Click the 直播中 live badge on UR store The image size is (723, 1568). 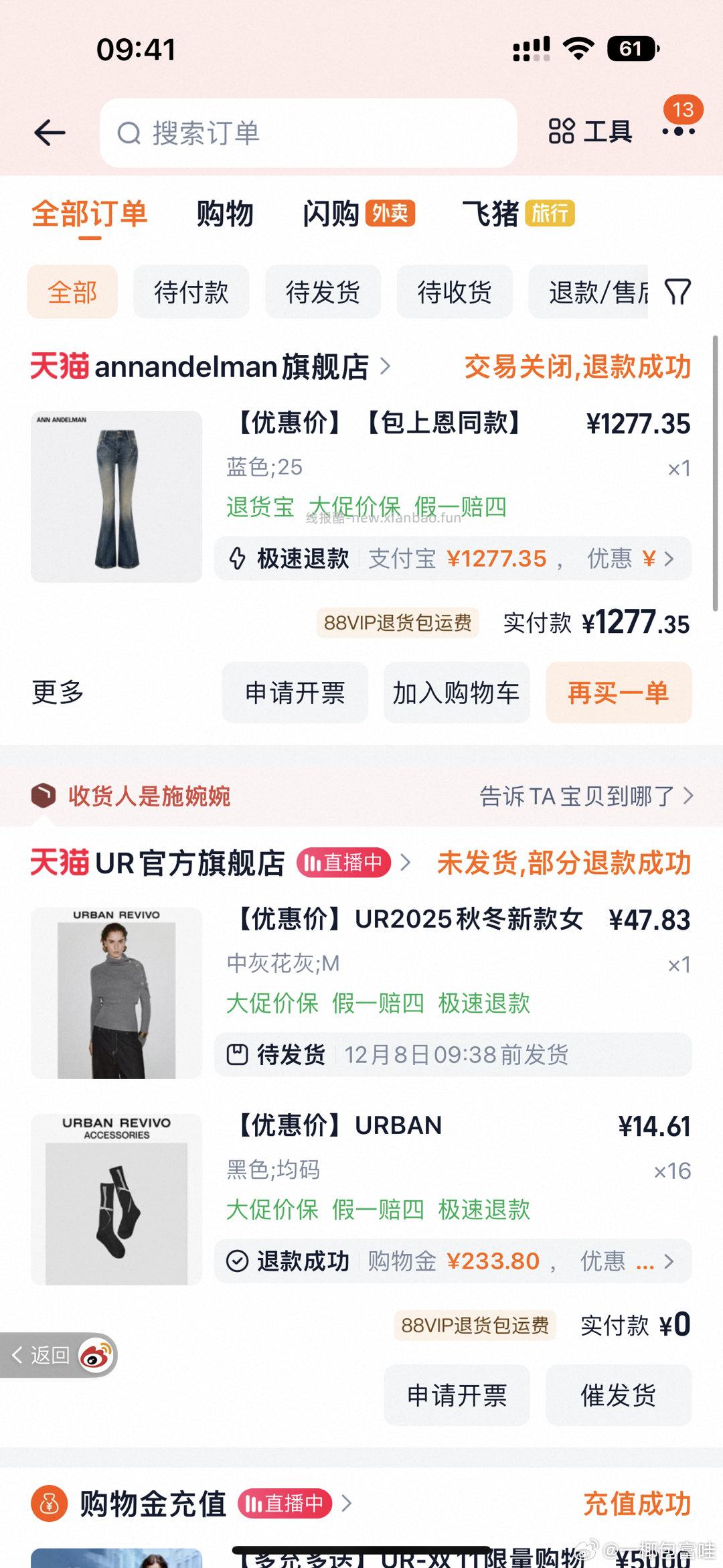343,863
